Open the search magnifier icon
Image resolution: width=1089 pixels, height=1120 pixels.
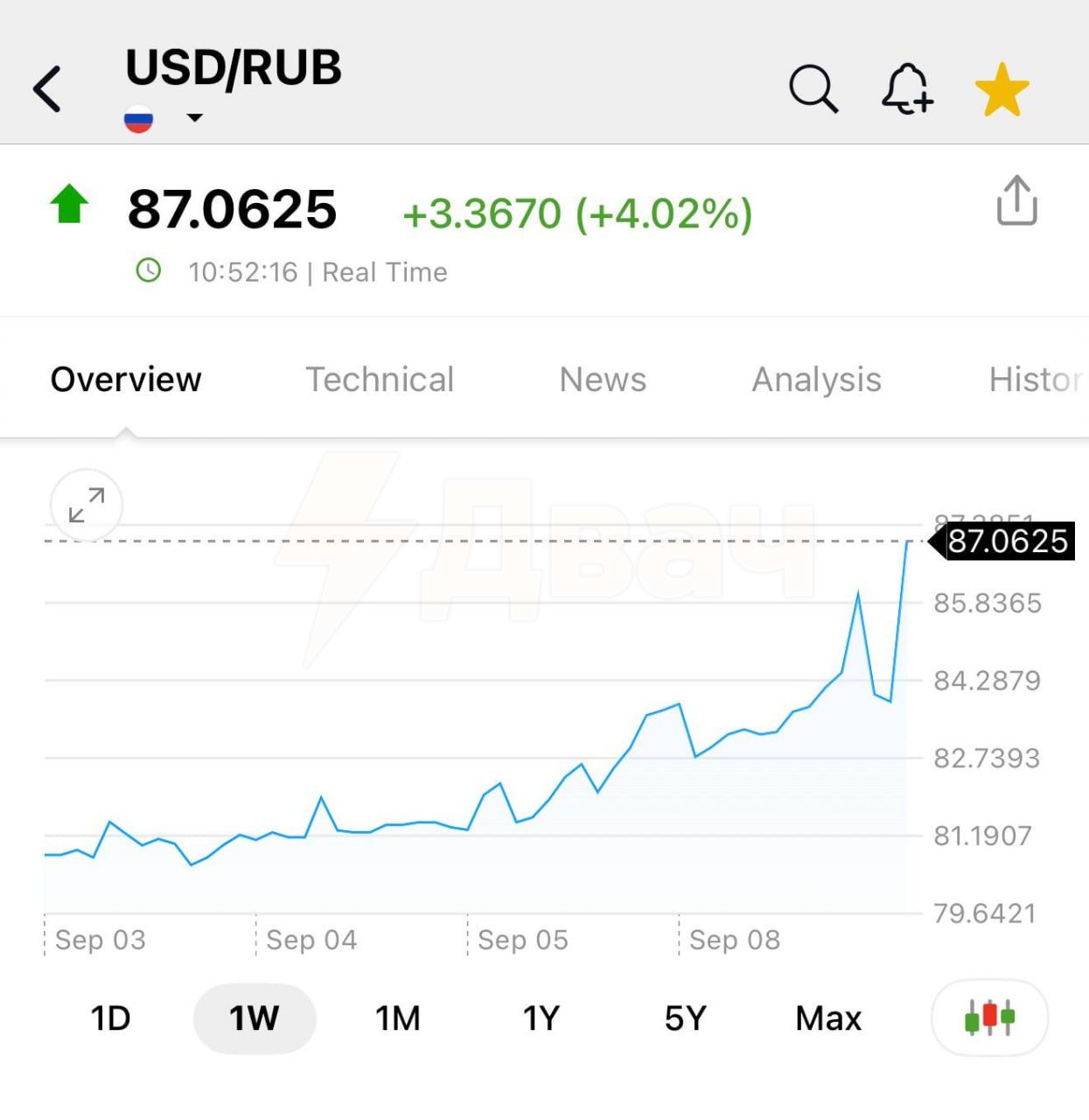pos(813,88)
